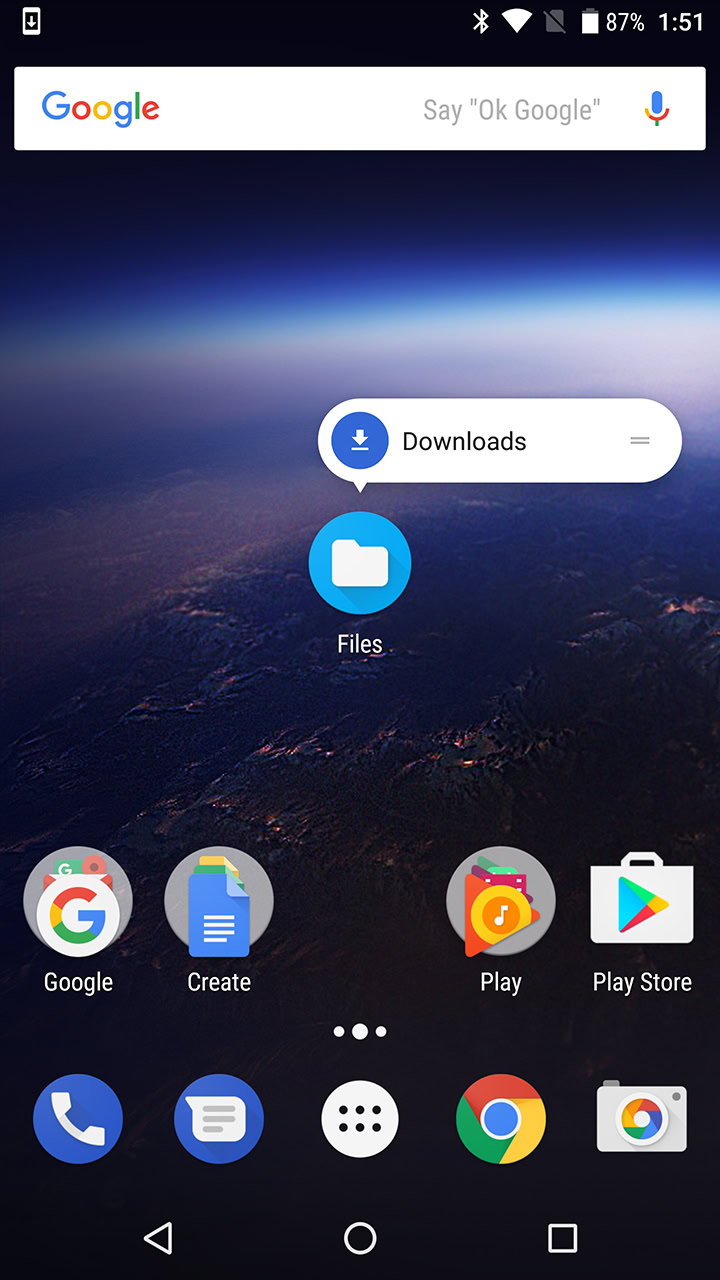This screenshot has height=1280, width=720.
Task: Open the Phone dialer app
Action: 78,1119
